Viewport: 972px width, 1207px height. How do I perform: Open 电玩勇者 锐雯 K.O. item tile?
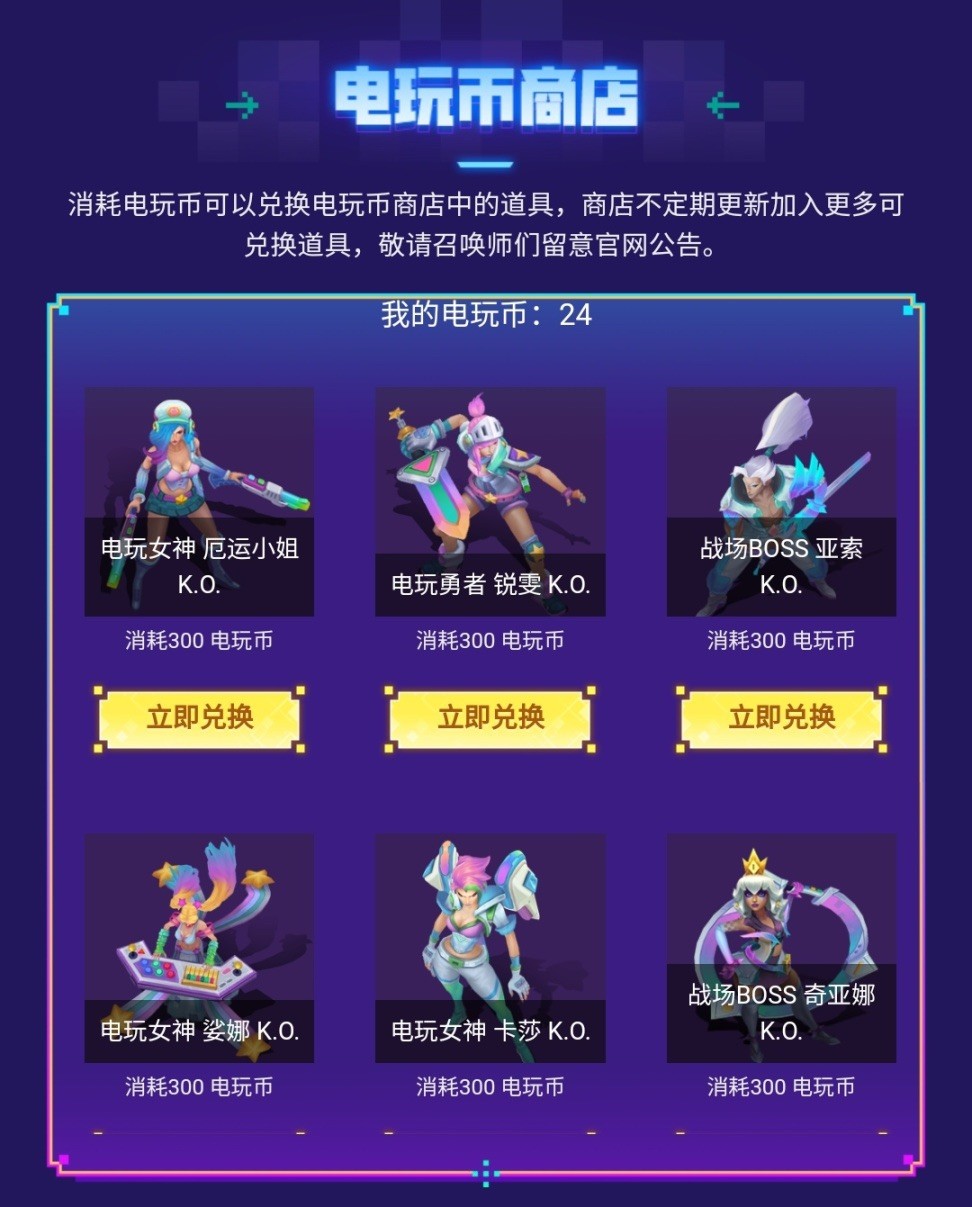click(x=490, y=502)
